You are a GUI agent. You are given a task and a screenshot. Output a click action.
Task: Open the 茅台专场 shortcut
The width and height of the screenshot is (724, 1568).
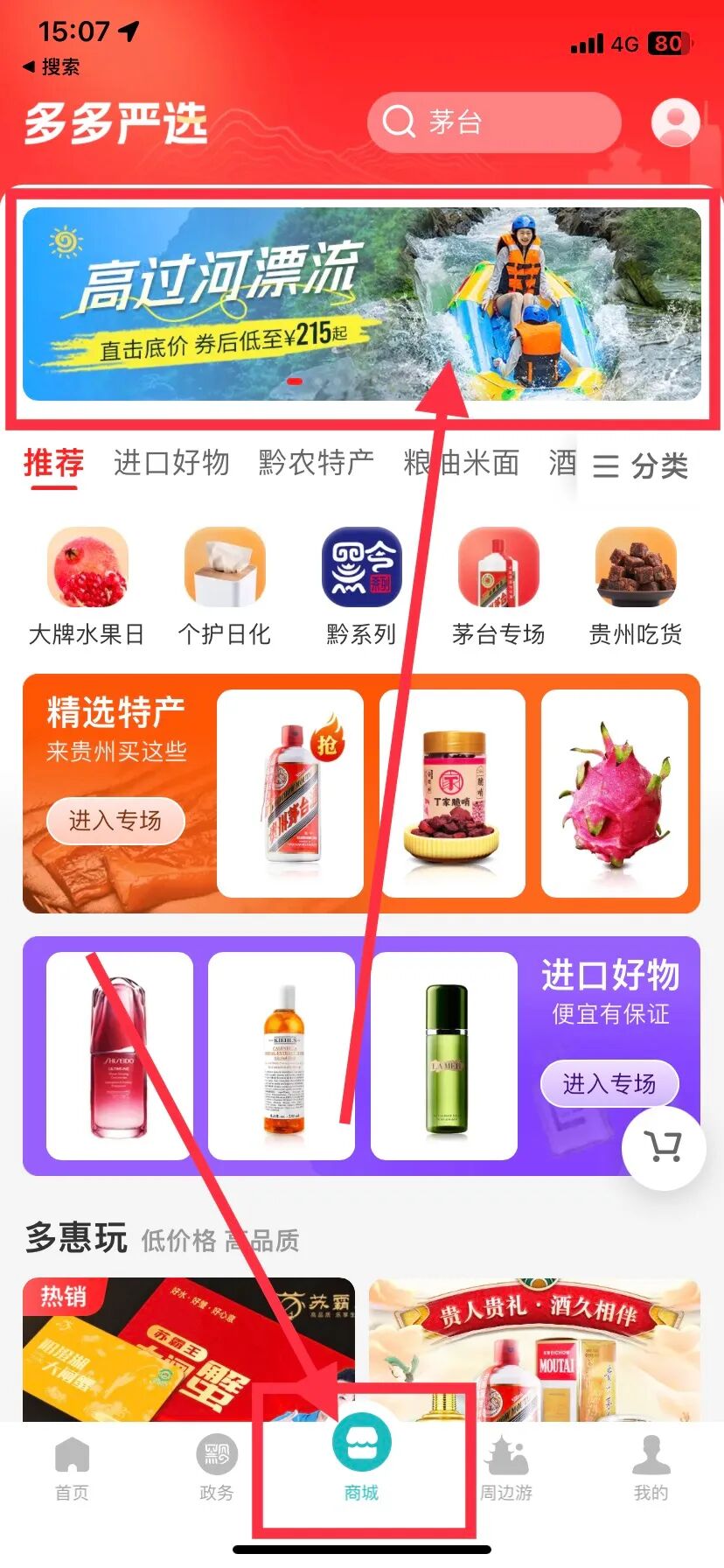498,586
